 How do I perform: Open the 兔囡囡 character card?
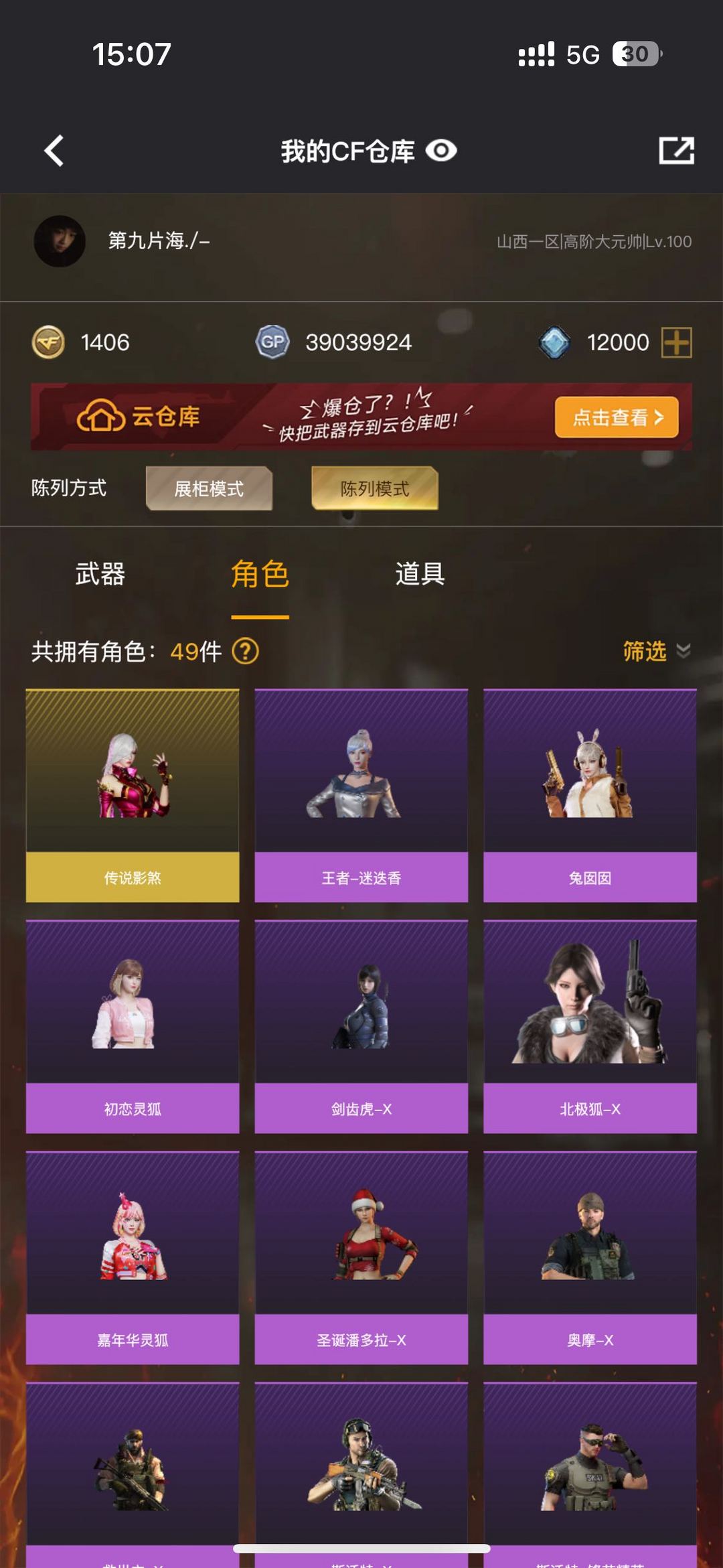point(590,795)
